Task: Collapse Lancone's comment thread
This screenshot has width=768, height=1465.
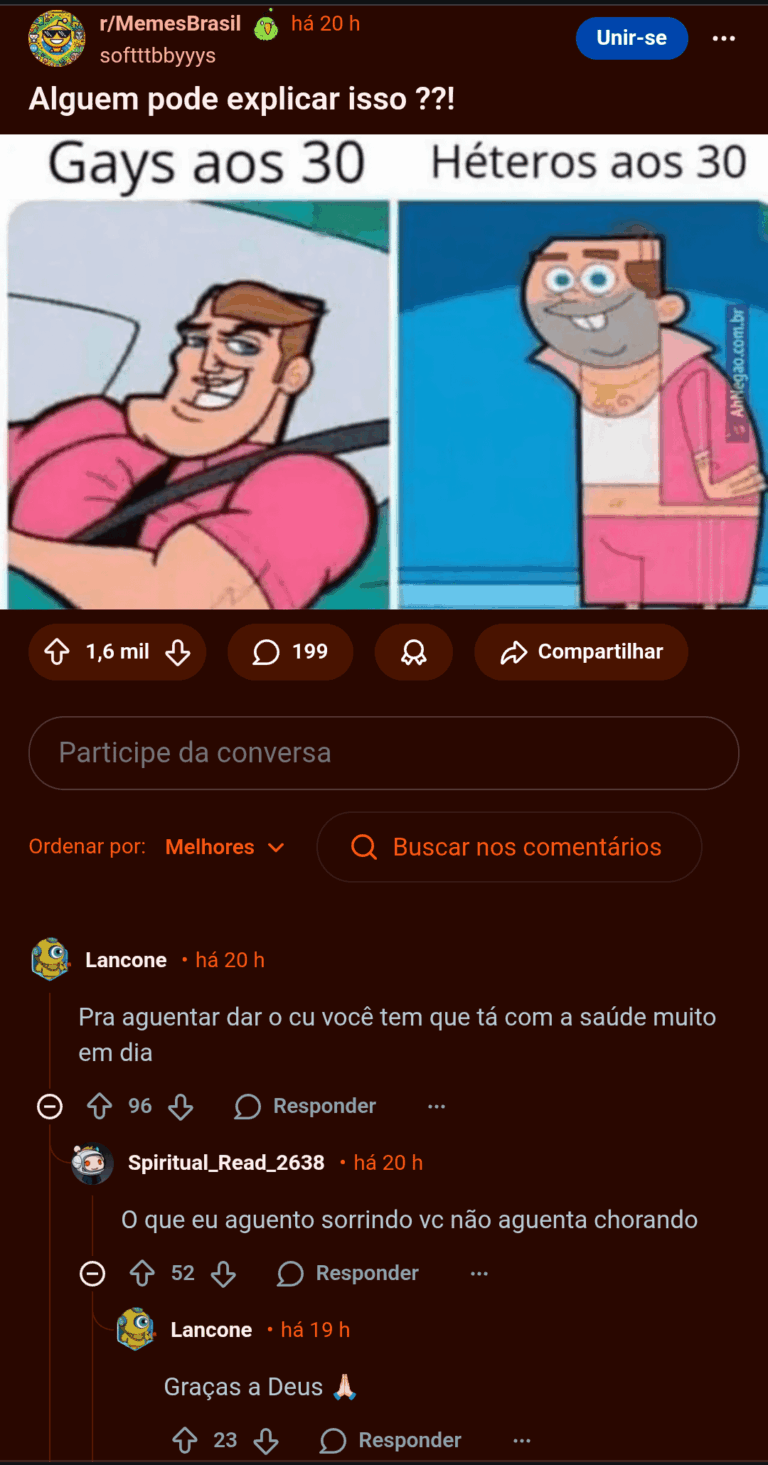Action: click(49, 1106)
